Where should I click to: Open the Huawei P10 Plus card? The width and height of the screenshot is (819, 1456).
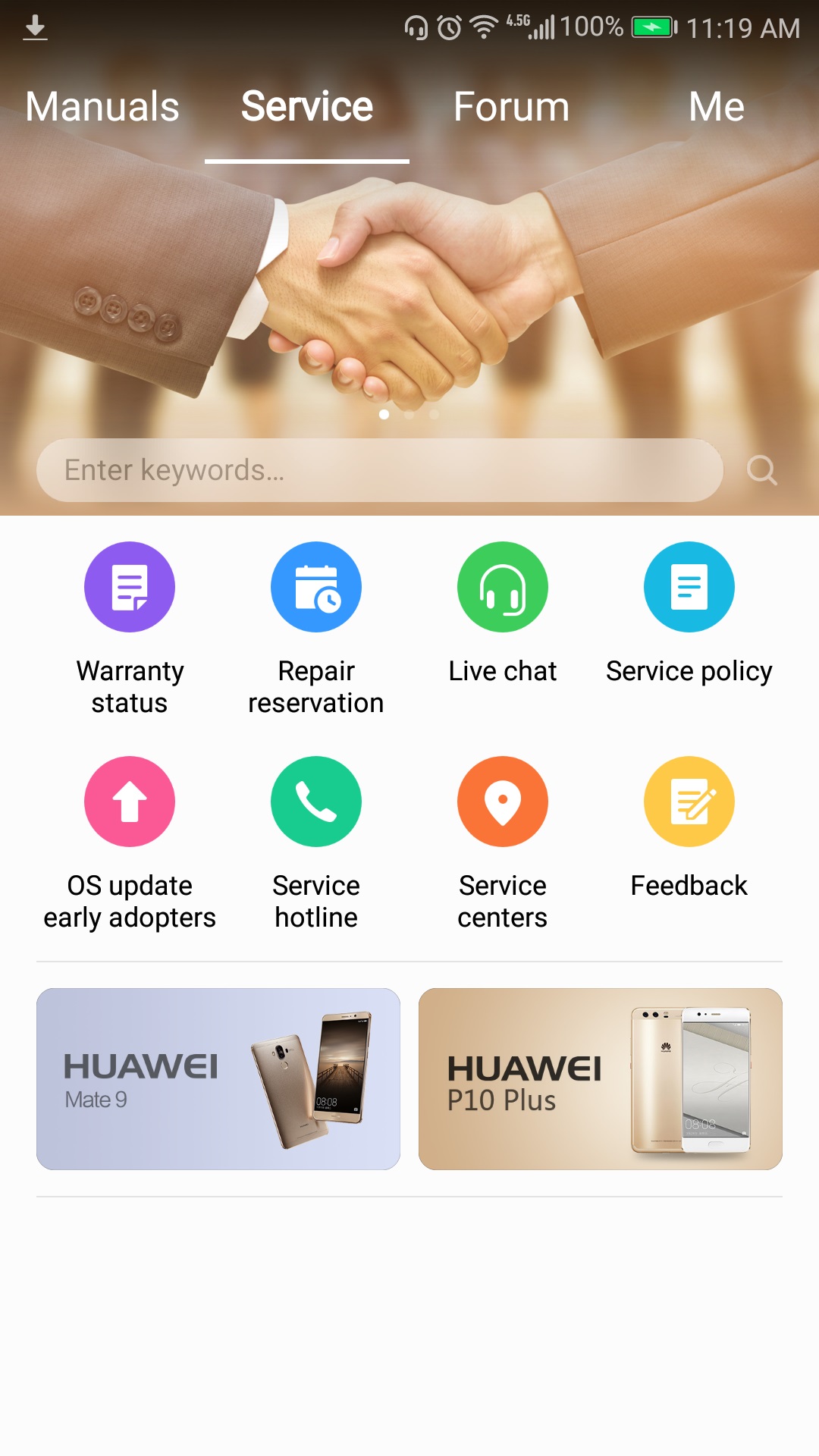pos(601,1078)
